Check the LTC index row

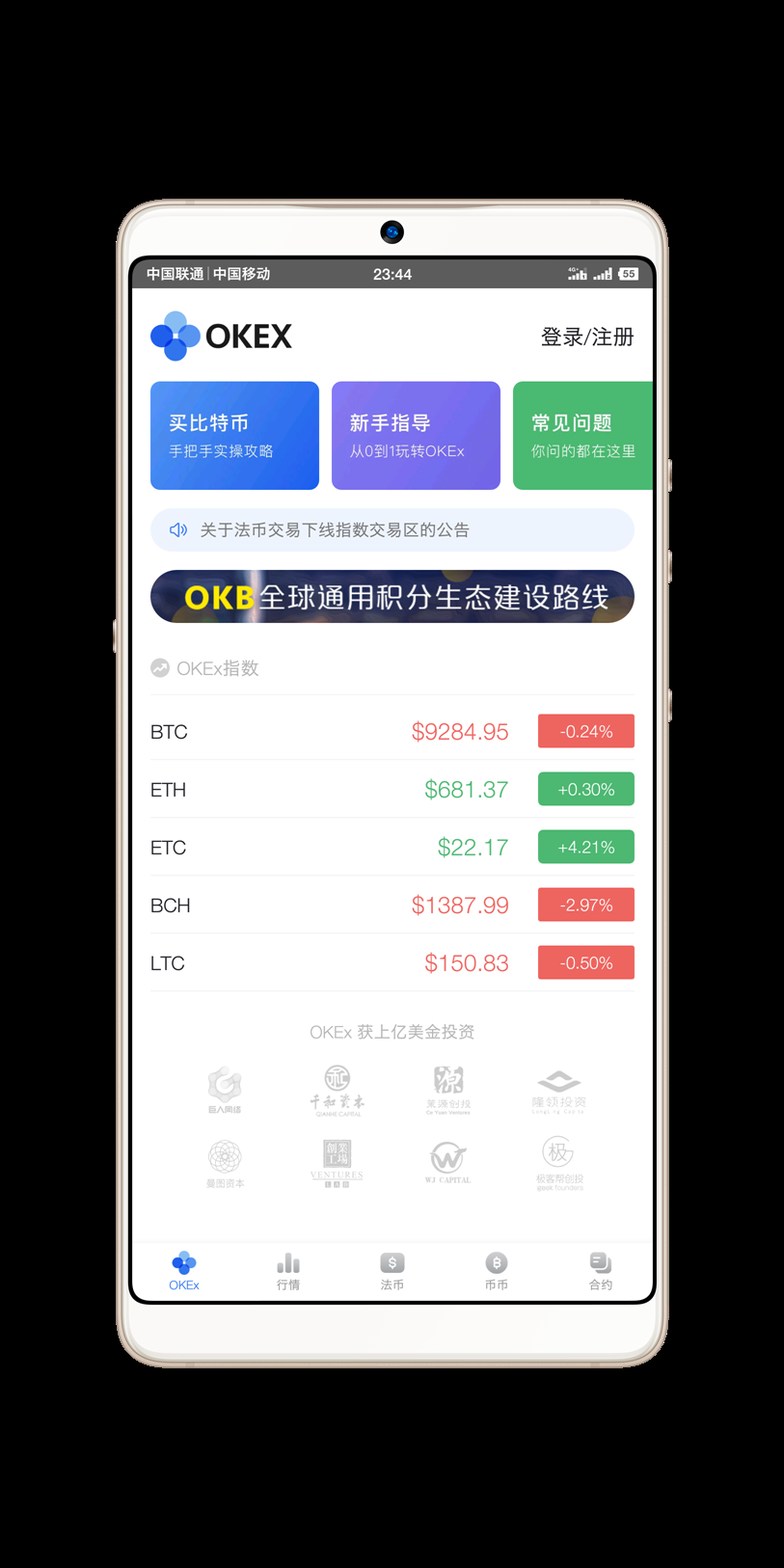[x=392, y=962]
